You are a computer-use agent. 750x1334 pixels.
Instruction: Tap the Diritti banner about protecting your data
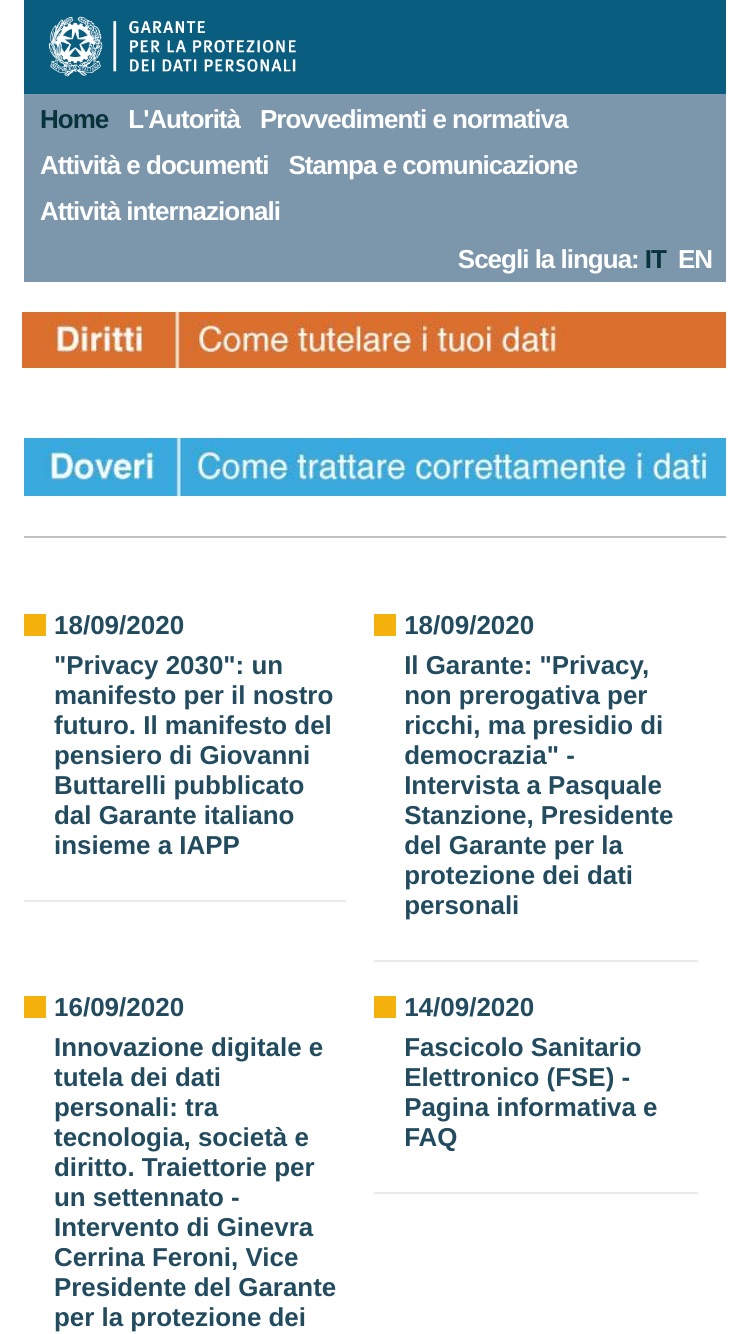click(374, 340)
